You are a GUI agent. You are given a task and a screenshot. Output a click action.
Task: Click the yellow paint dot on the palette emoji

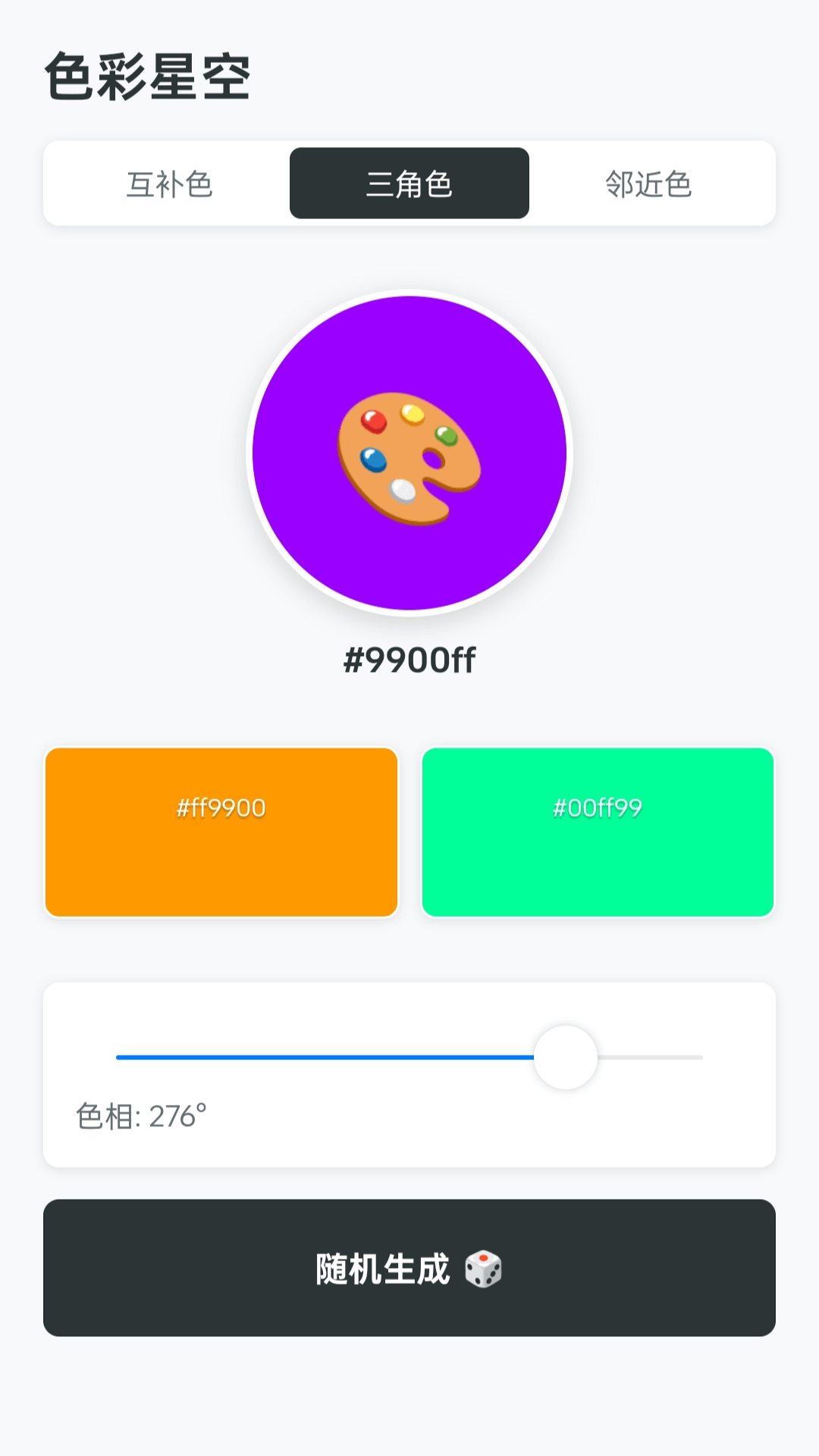point(413,415)
